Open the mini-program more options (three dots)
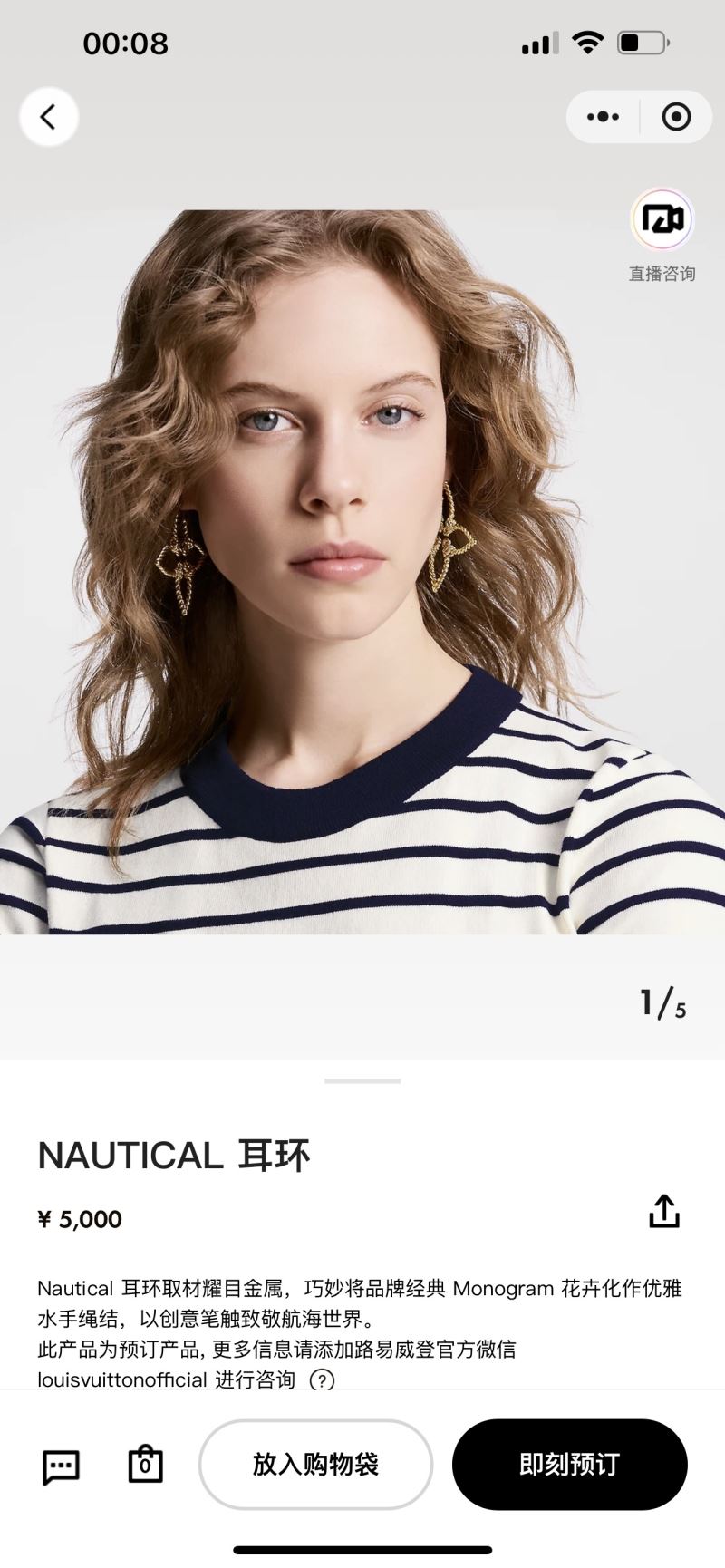This screenshot has height=1568, width=725. coord(601,116)
